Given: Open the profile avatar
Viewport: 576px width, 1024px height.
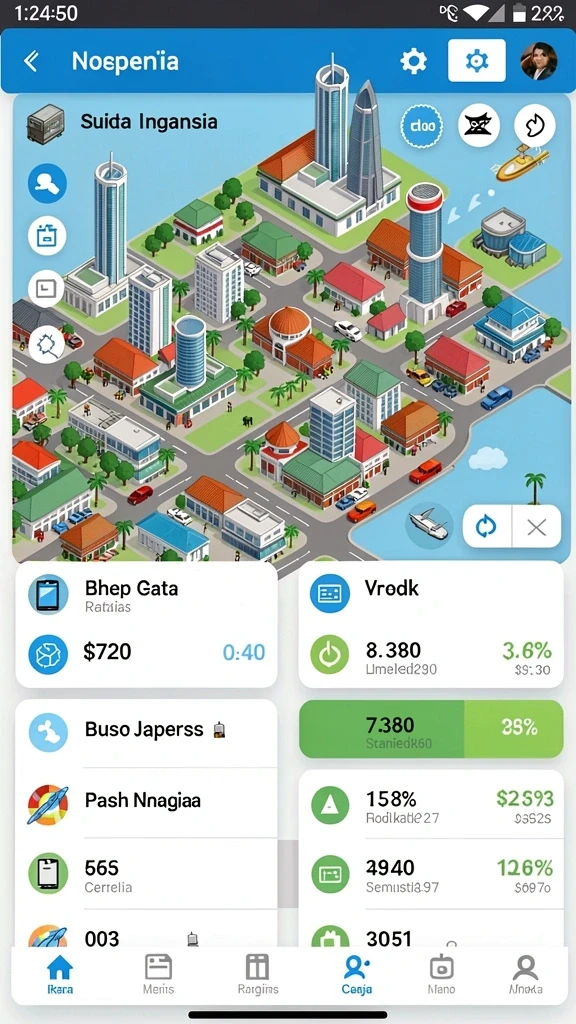Looking at the screenshot, I should [539, 61].
